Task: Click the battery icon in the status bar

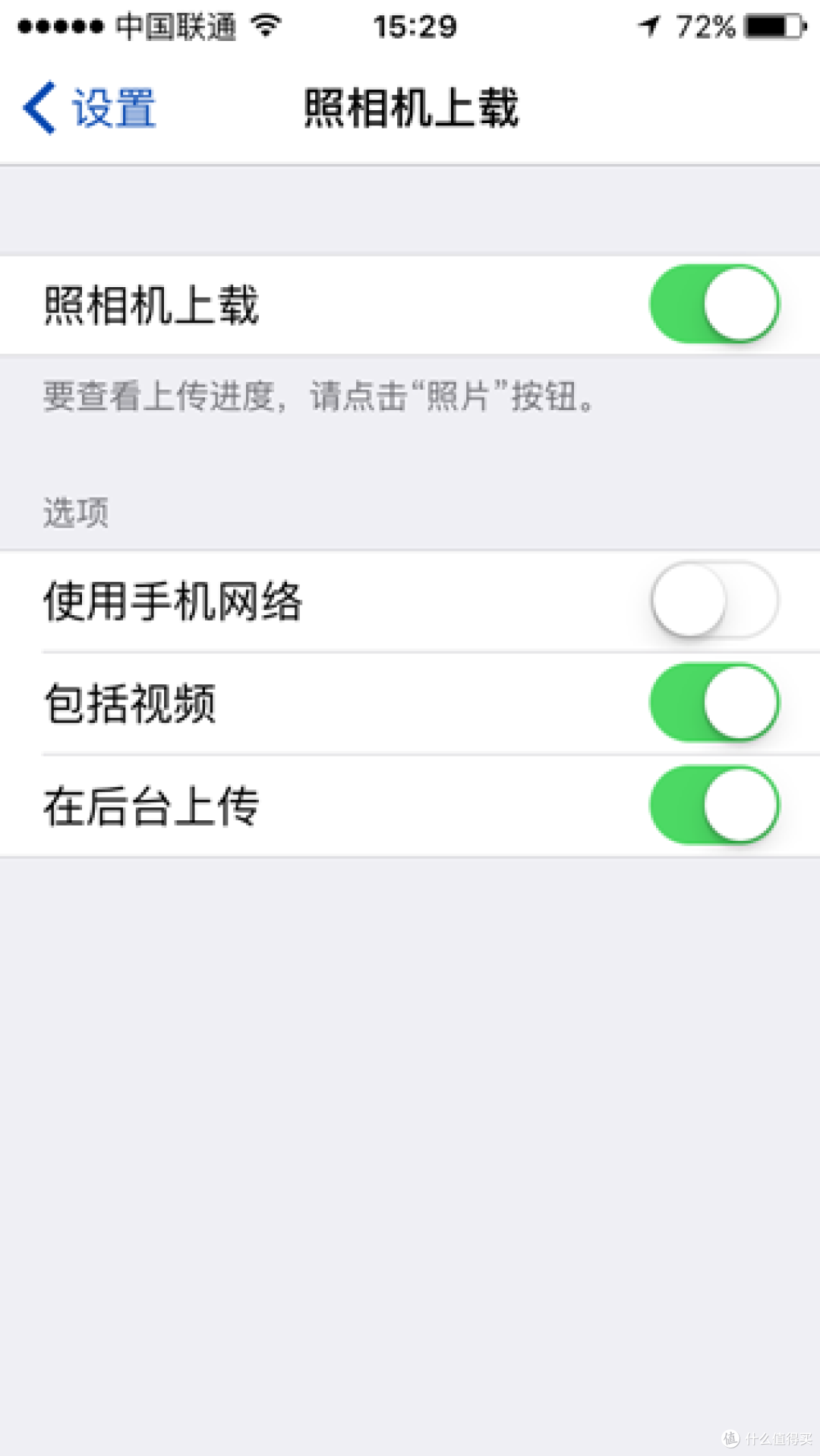Action: coord(776,25)
